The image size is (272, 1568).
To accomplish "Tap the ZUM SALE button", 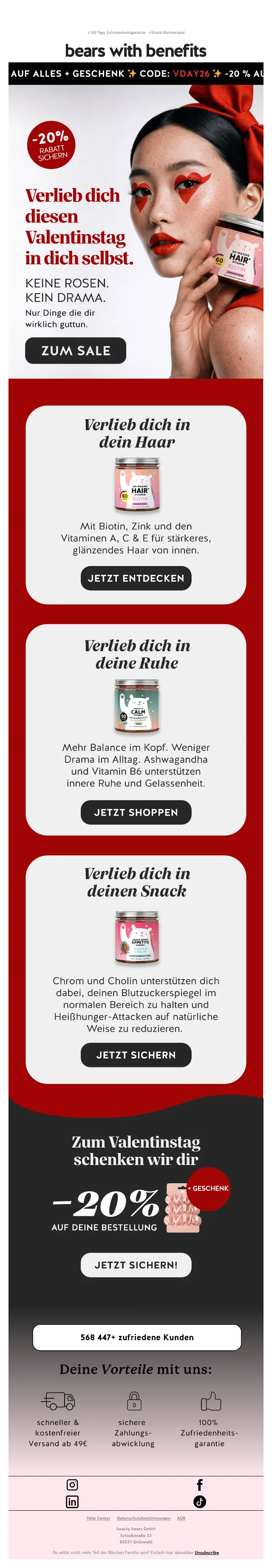I will pos(75,350).
